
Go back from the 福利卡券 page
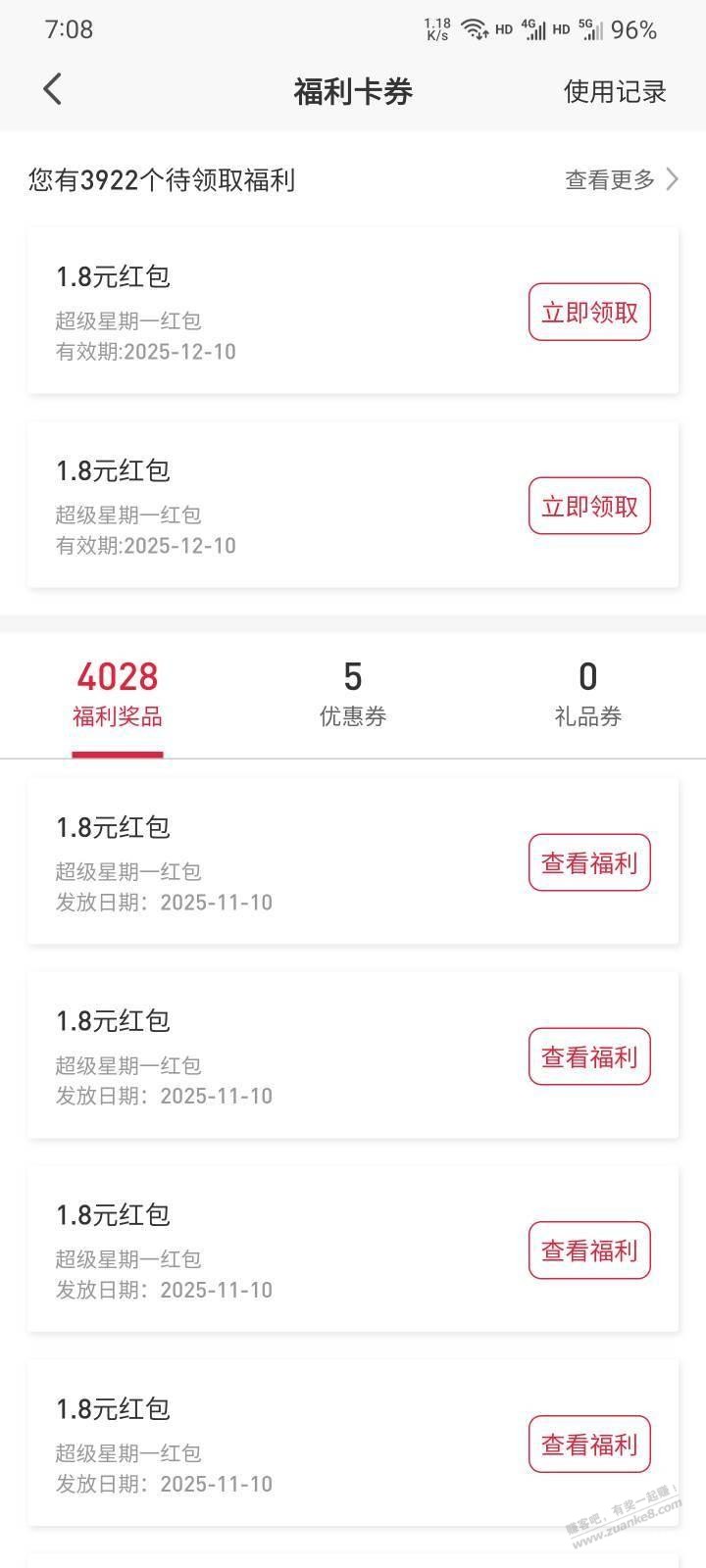pos(53,90)
